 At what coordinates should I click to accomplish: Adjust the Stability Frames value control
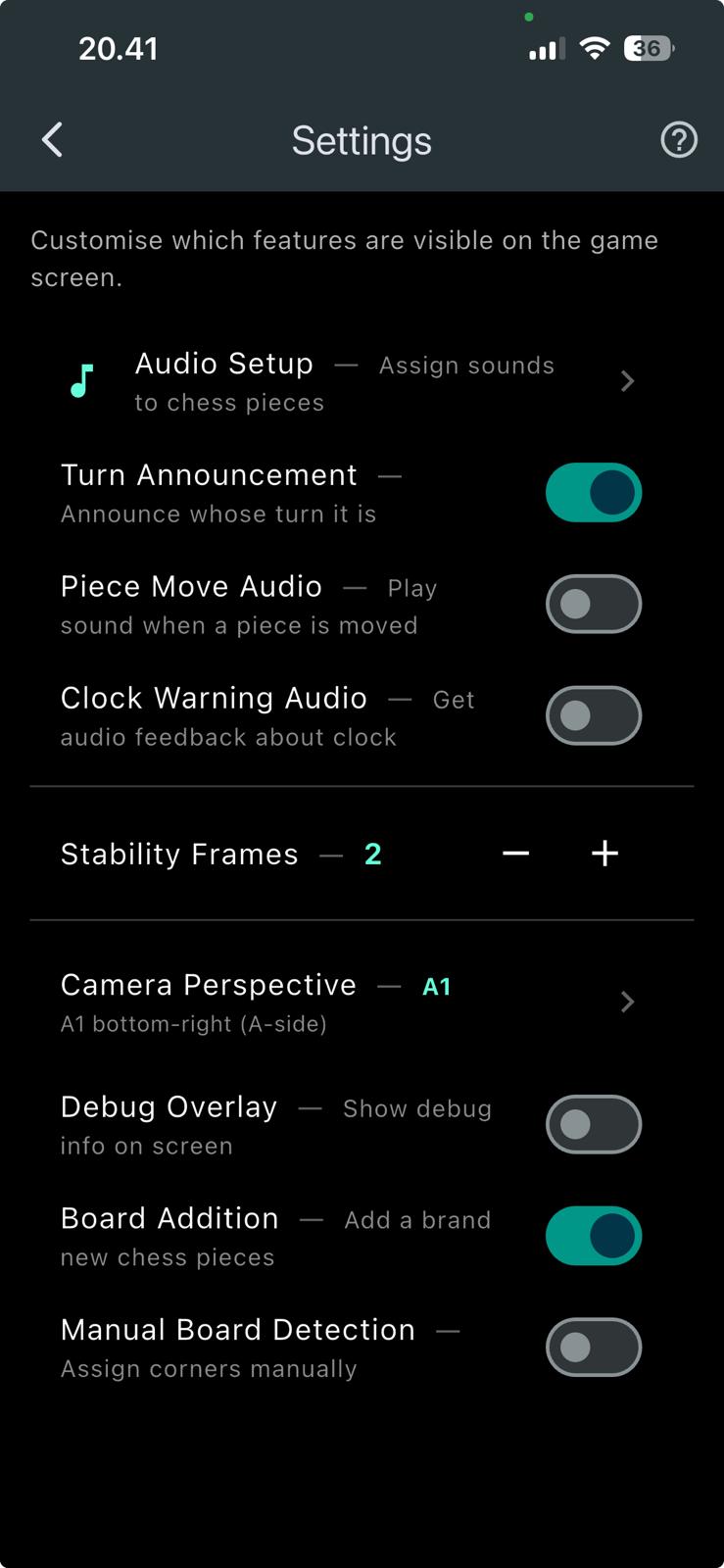[373, 854]
